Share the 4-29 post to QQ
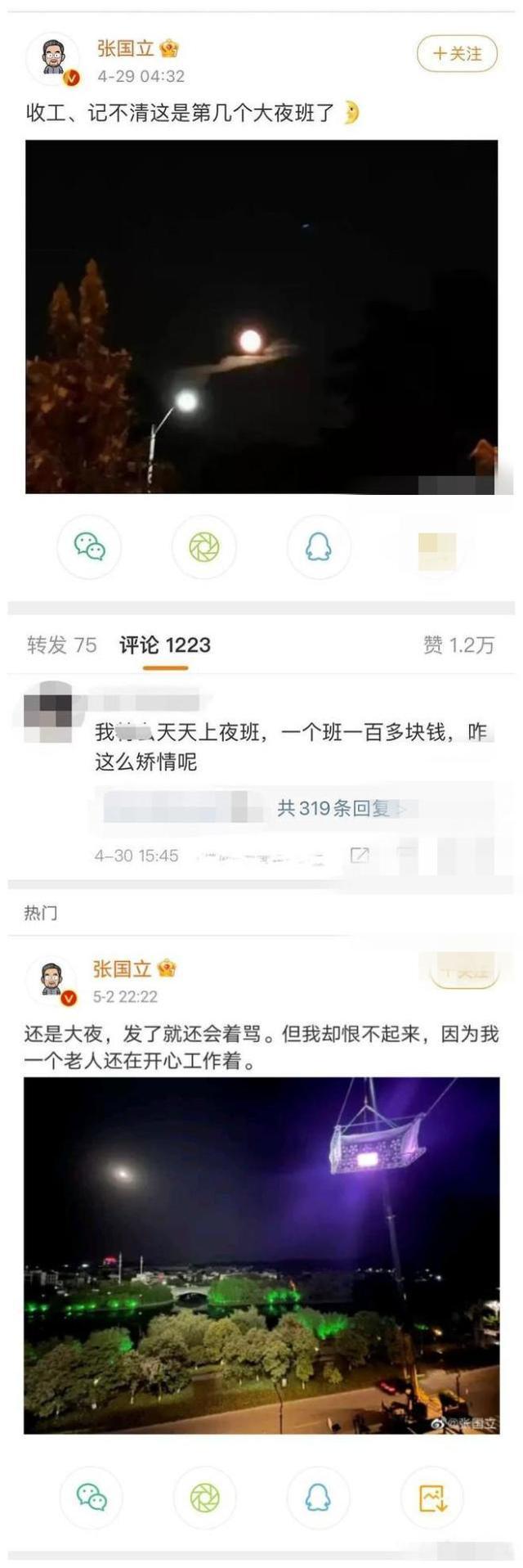Viewport: 523px width, 1568px height. point(318,546)
